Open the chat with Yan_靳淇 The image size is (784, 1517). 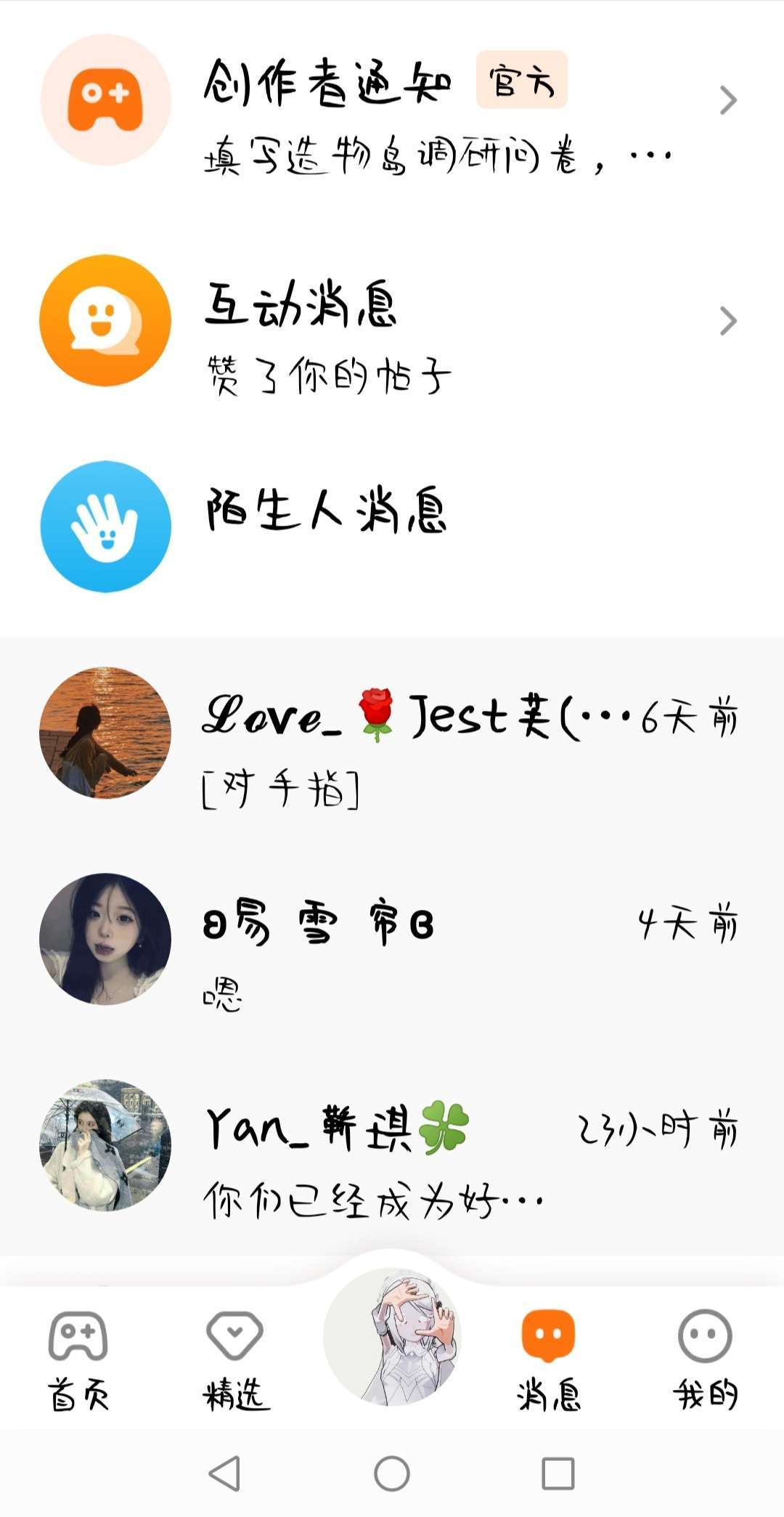coord(392,1146)
